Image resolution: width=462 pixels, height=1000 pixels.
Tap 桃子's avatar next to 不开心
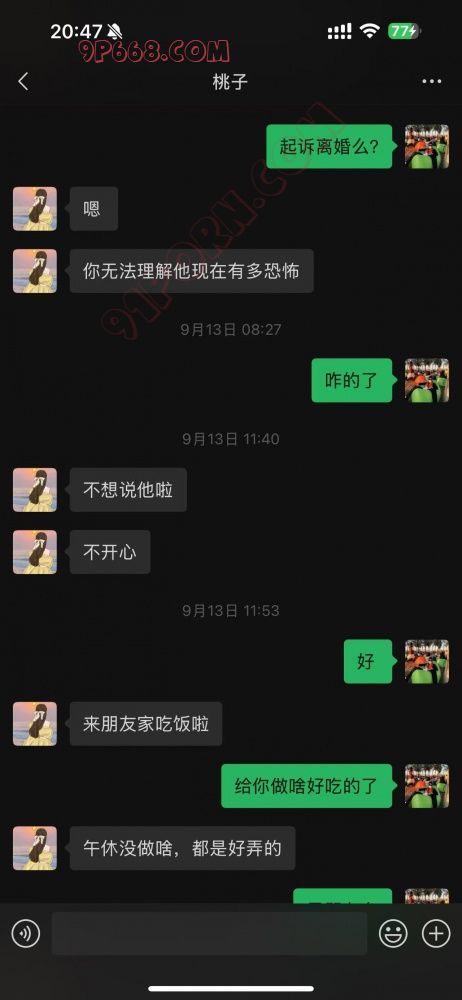click(35, 552)
